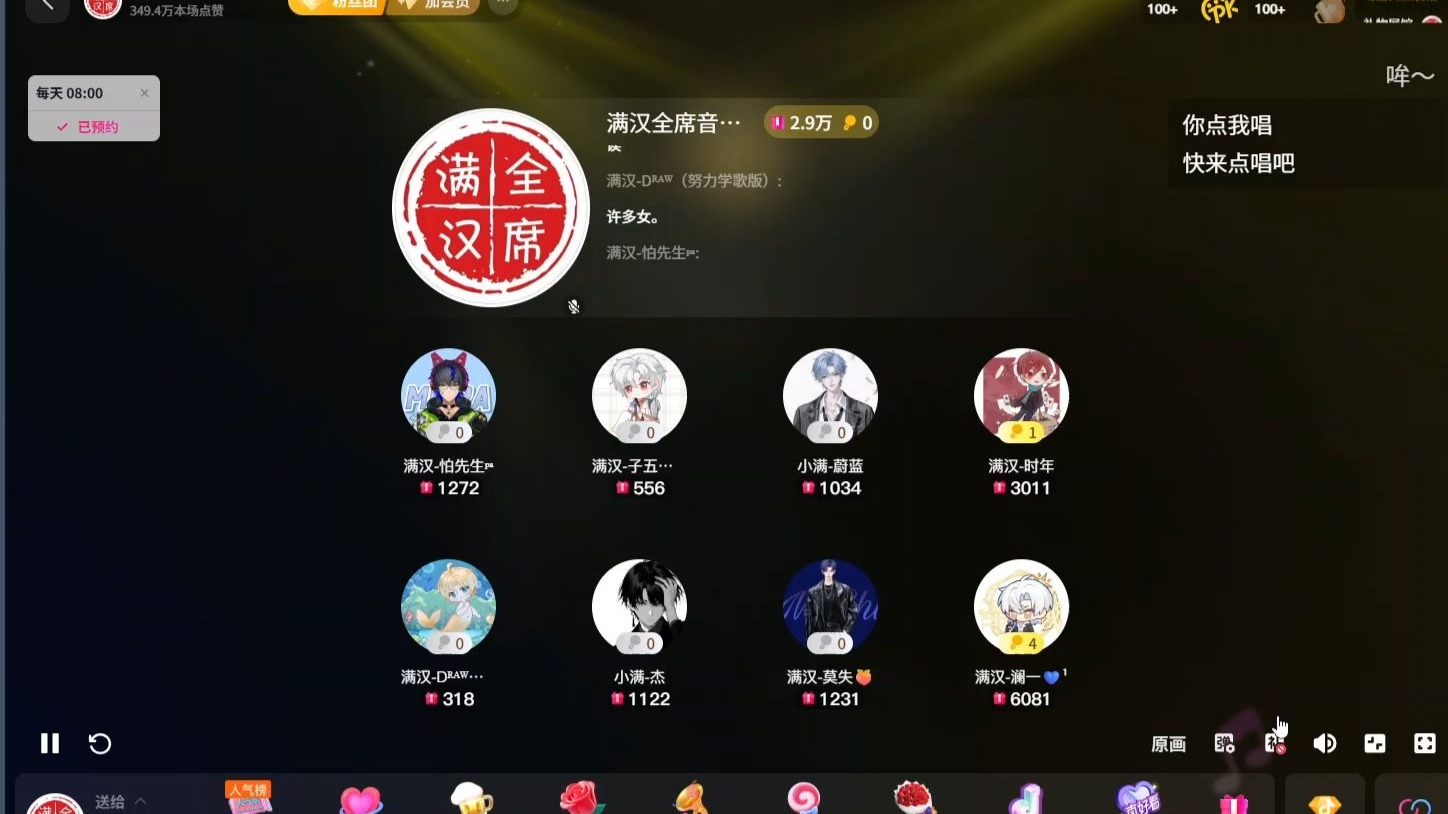Screen dimensions: 1448x814
Task: Open guest 满汉-时年 profile
Action: [x=1021, y=395]
